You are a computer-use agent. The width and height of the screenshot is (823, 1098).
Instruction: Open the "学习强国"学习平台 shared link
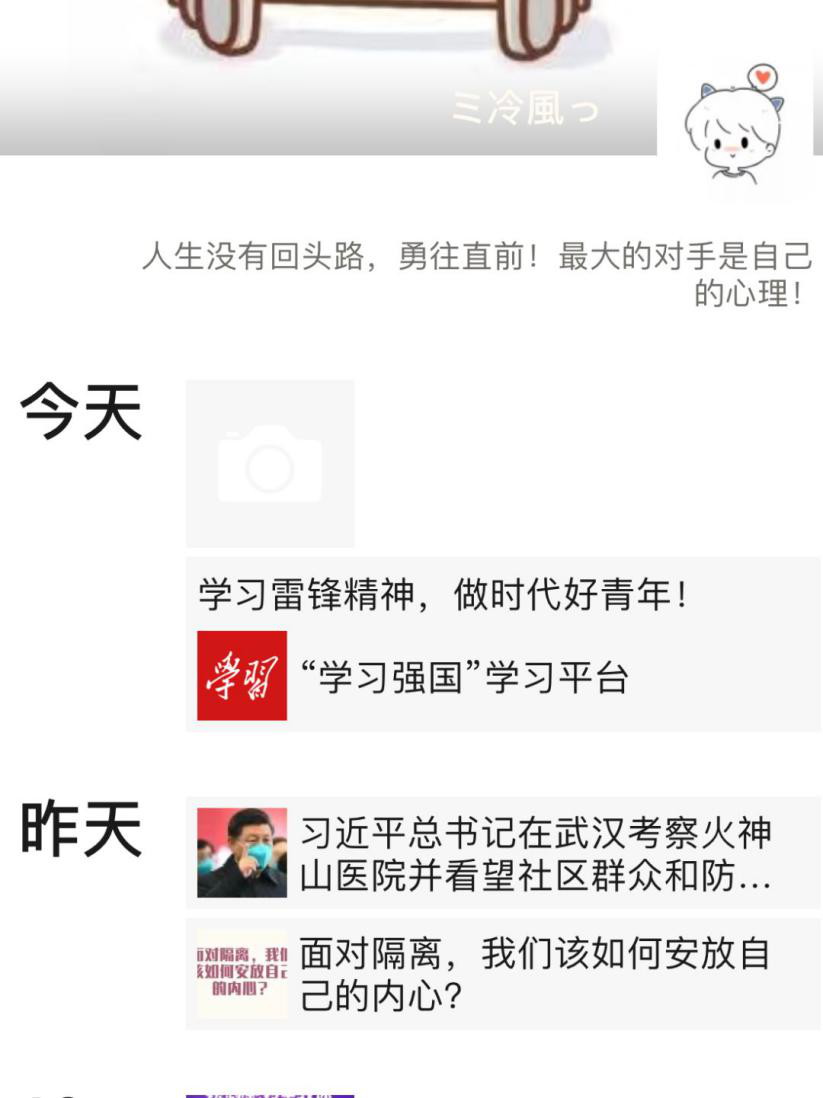point(502,676)
